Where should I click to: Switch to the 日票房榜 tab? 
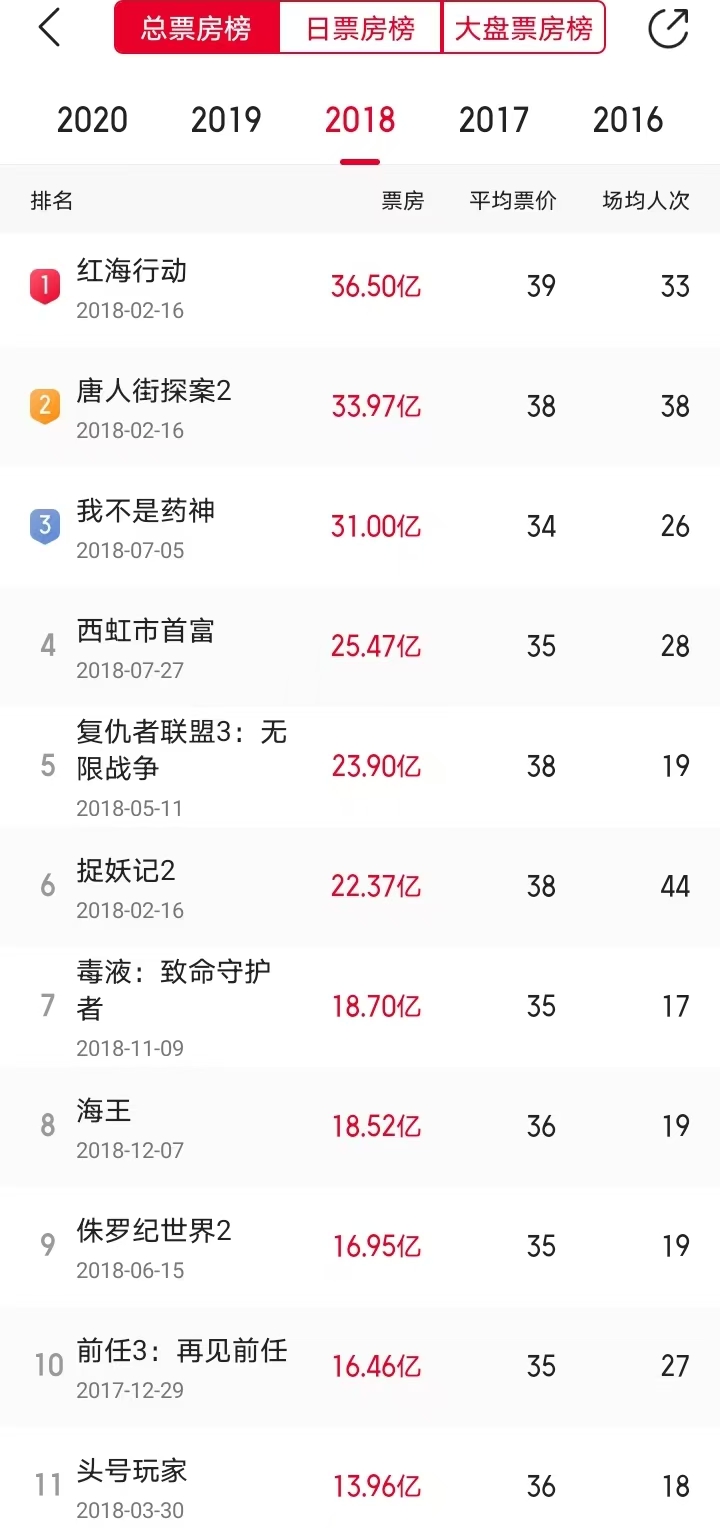[360, 28]
